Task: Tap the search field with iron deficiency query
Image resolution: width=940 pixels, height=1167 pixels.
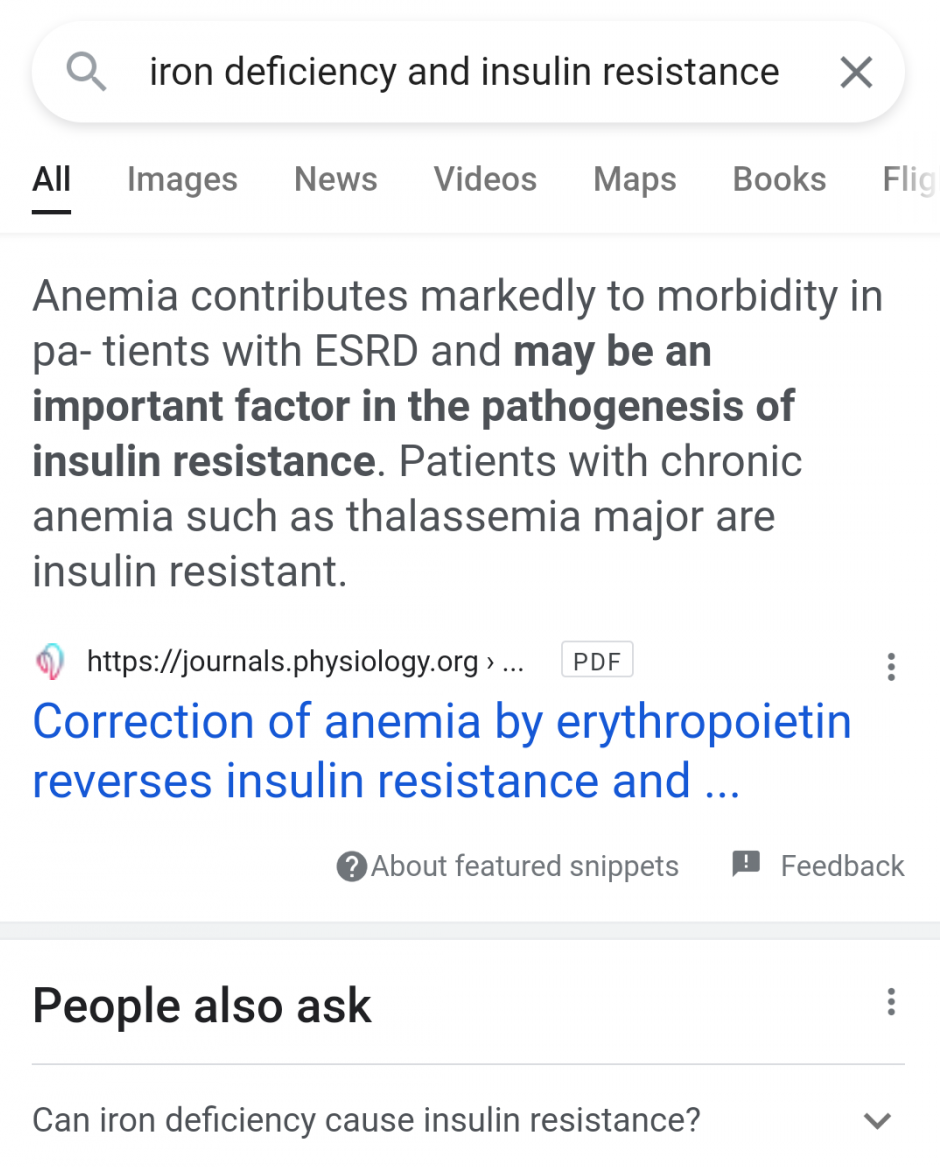Action: pos(463,72)
